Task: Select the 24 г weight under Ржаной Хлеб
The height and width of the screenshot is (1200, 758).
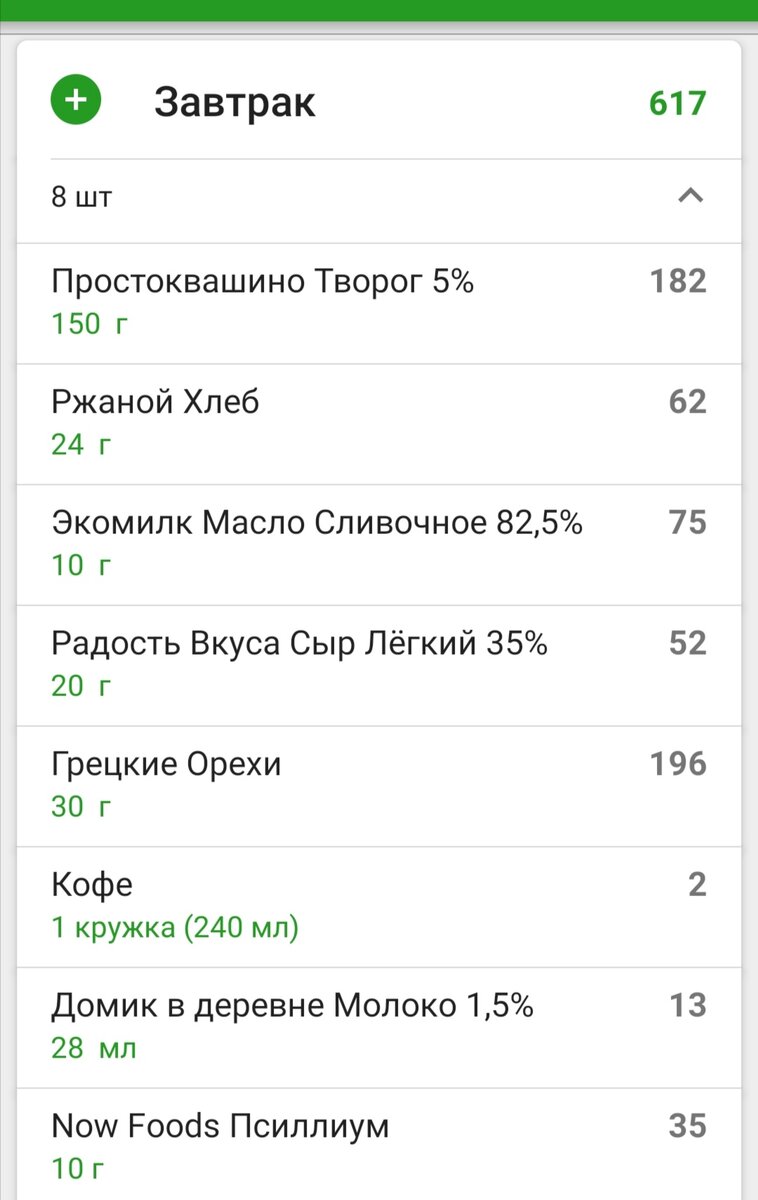Action: point(78,444)
